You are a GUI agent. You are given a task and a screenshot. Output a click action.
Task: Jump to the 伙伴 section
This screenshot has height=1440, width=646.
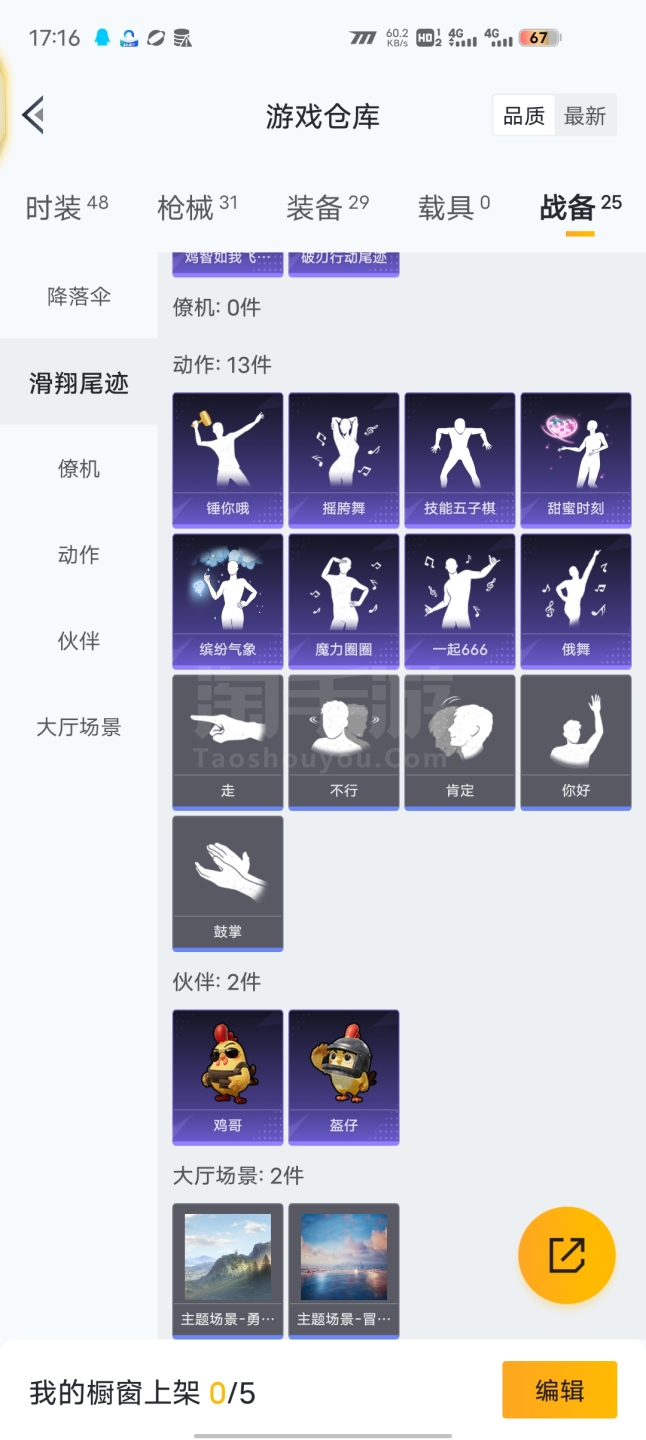[79, 641]
